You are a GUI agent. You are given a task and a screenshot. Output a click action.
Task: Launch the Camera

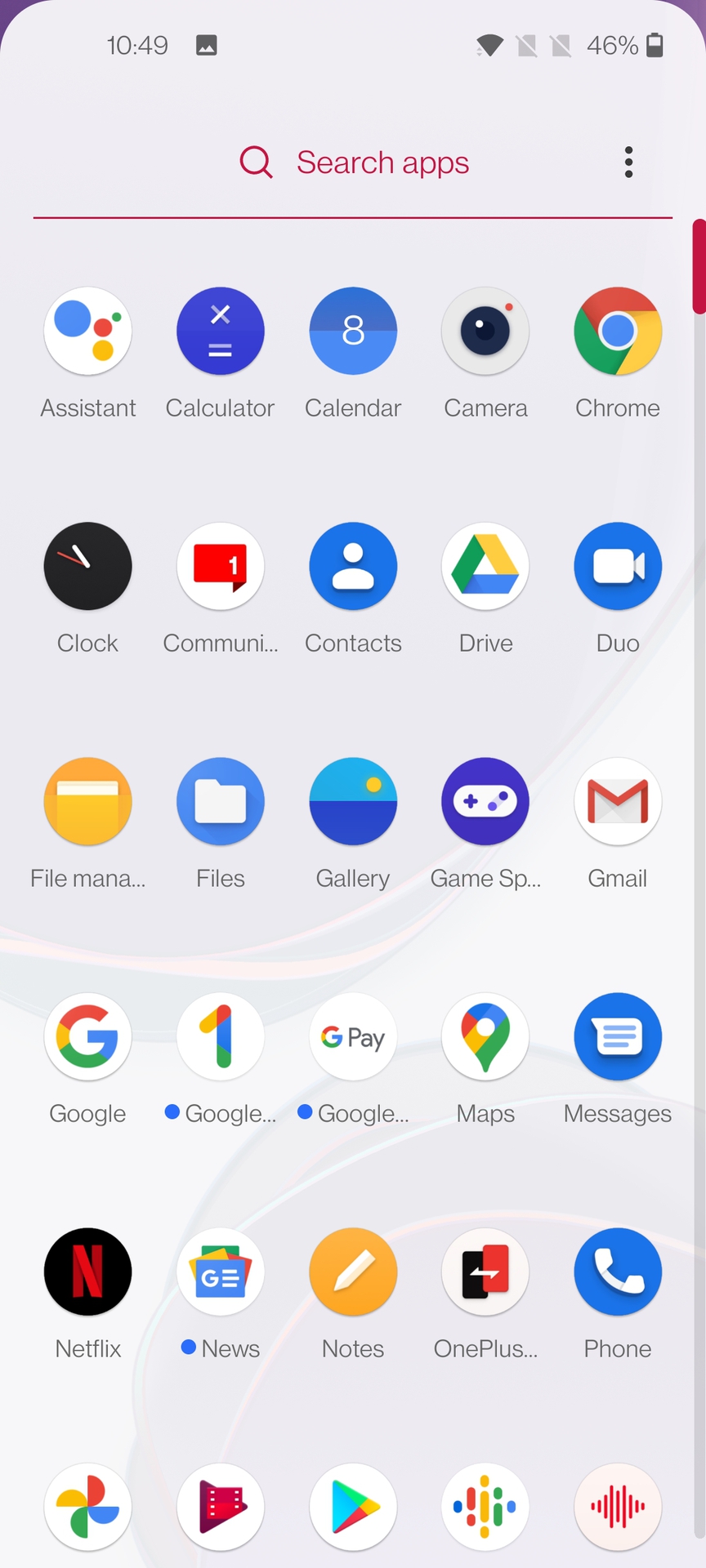(485, 332)
